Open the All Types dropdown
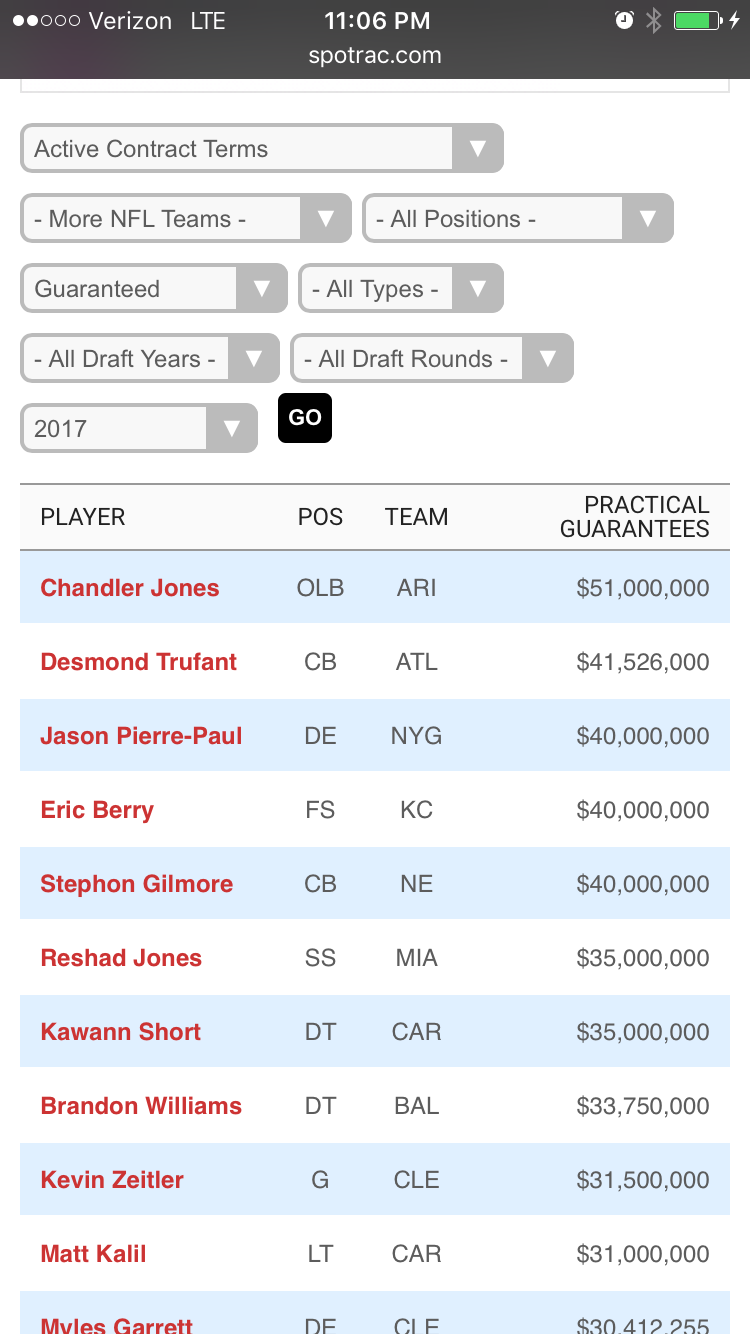 pos(401,289)
